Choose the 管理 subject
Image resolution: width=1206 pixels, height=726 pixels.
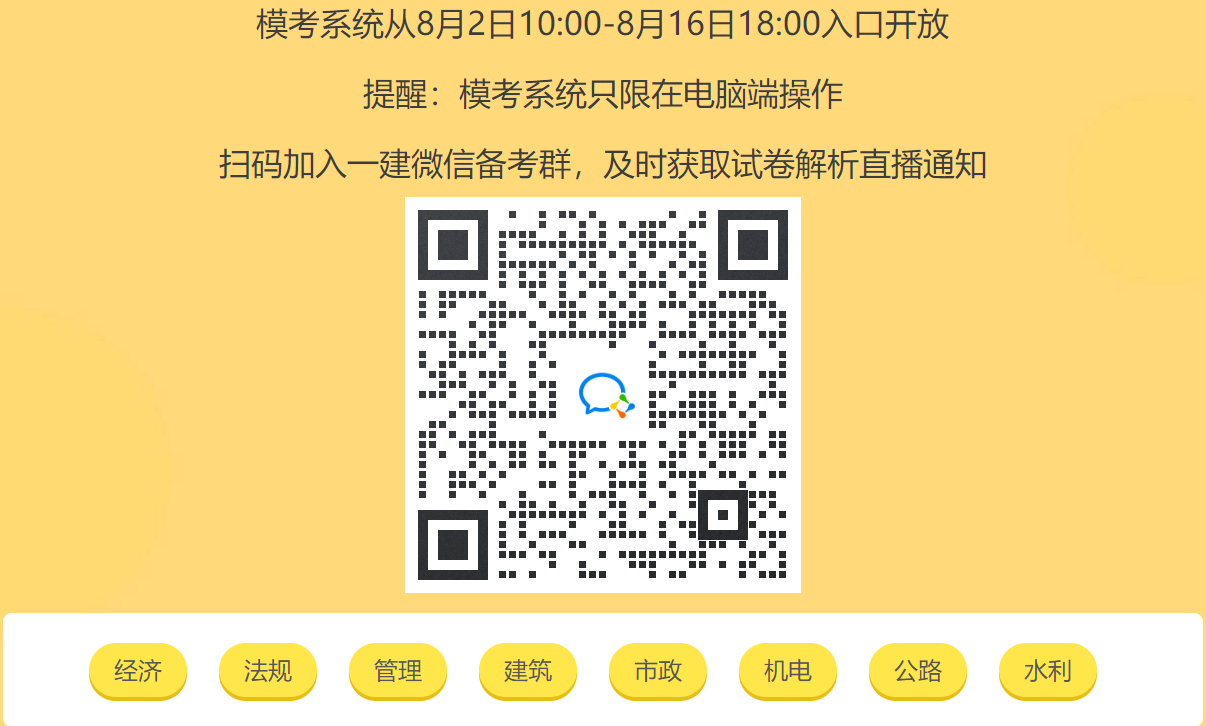pos(398,670)
